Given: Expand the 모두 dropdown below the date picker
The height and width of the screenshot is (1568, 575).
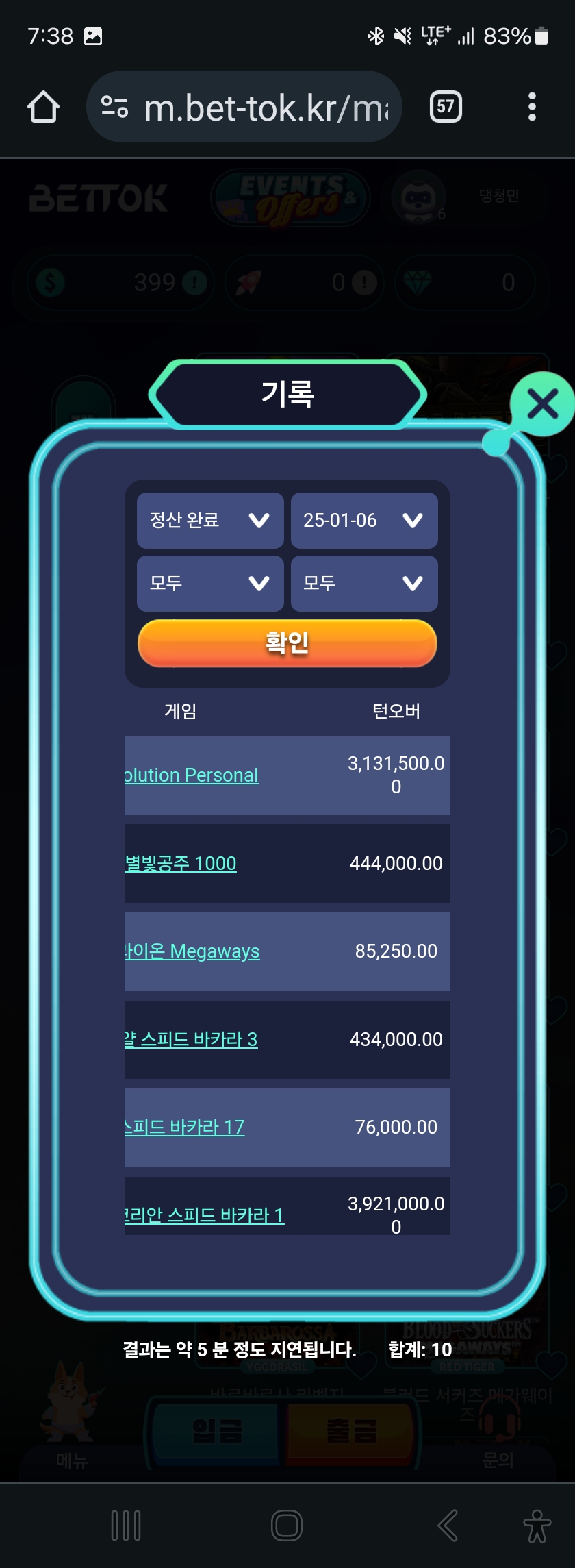Looking at the screenshot, I should (x=364, y=584).
